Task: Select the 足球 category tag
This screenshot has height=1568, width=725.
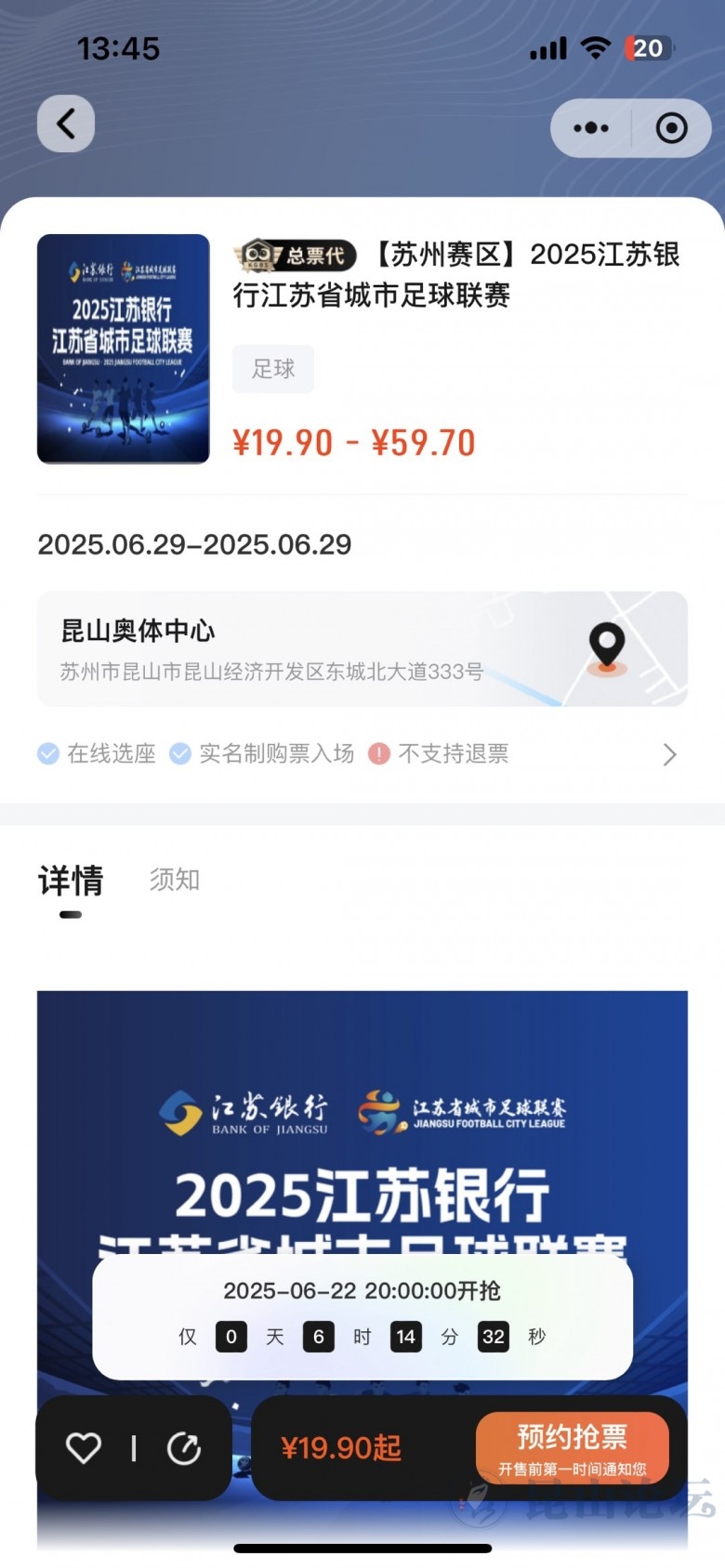Action: (x=273, y=369)
